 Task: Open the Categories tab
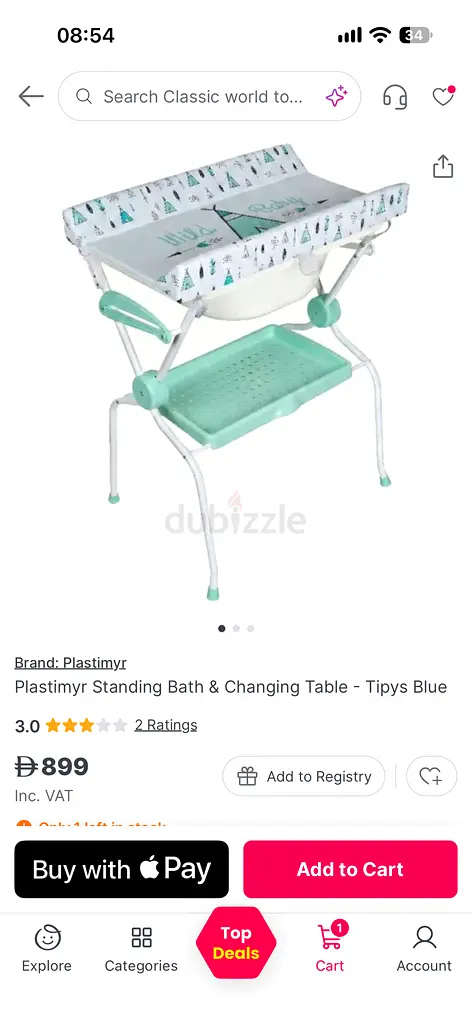coord(141,949)
